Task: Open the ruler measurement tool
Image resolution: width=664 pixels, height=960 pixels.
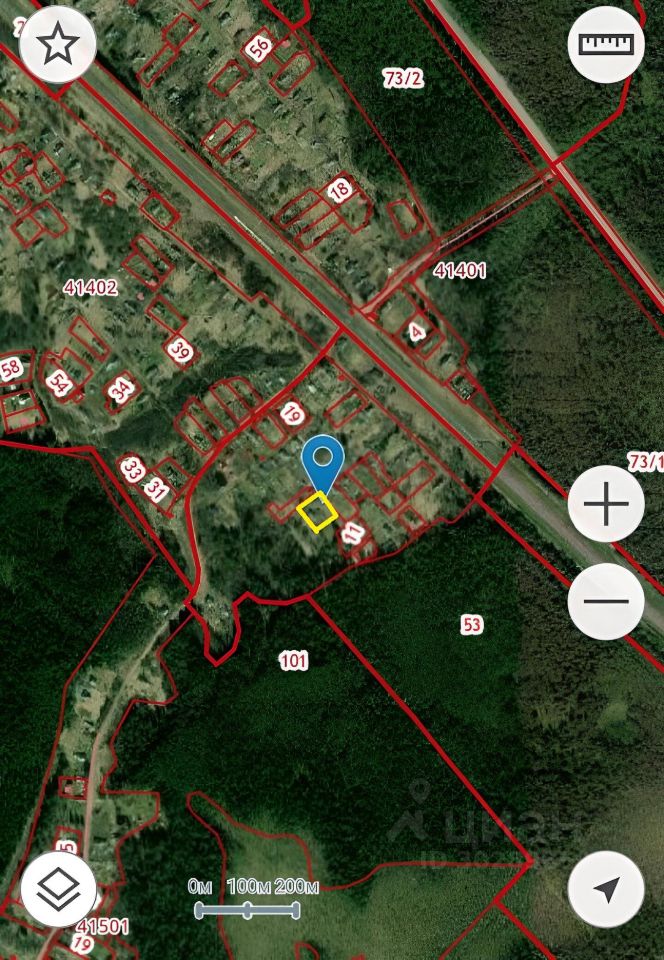Action: (x=606, y=44)
